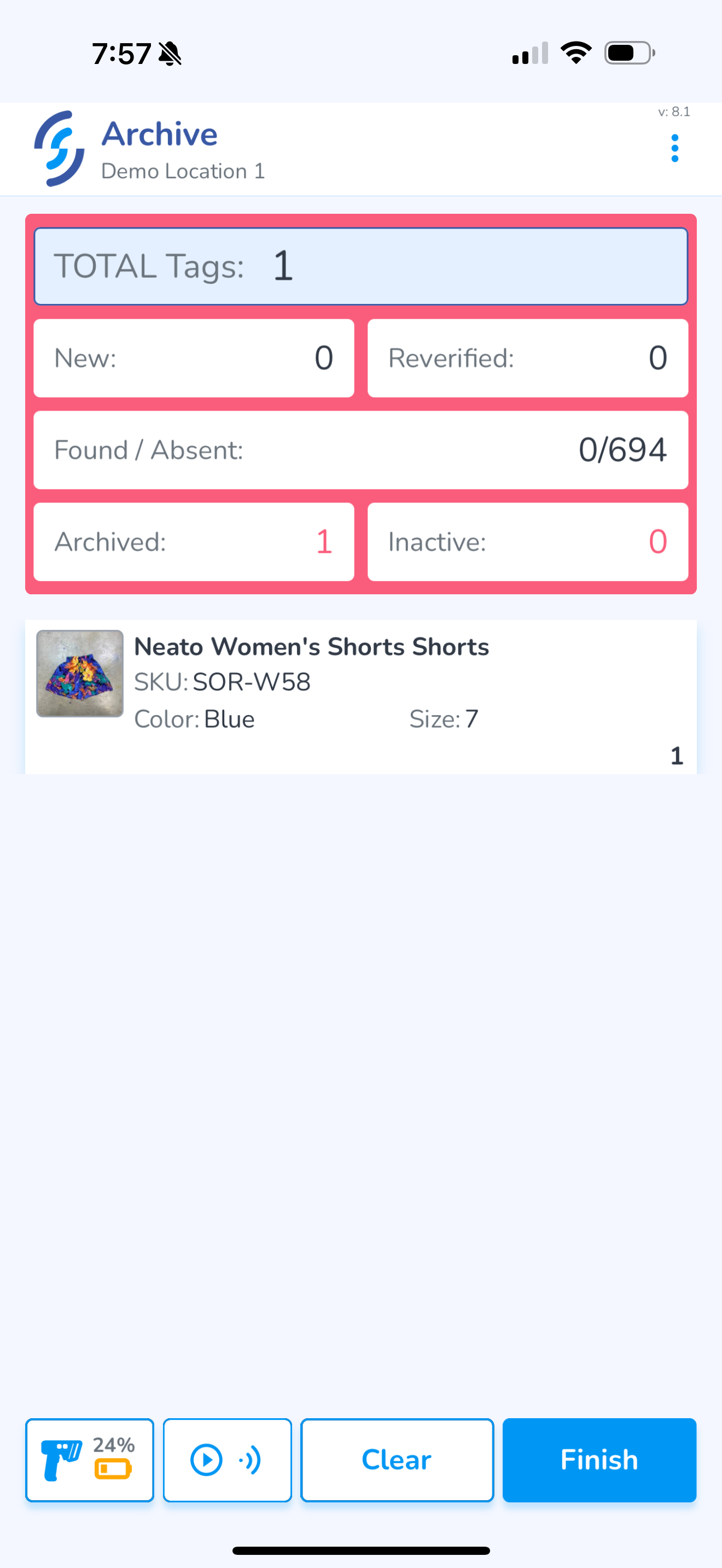Viewport: 722px width, 1568px height.
Task: Open the RFID scanner gun settings
Action: coord(90,1460)
